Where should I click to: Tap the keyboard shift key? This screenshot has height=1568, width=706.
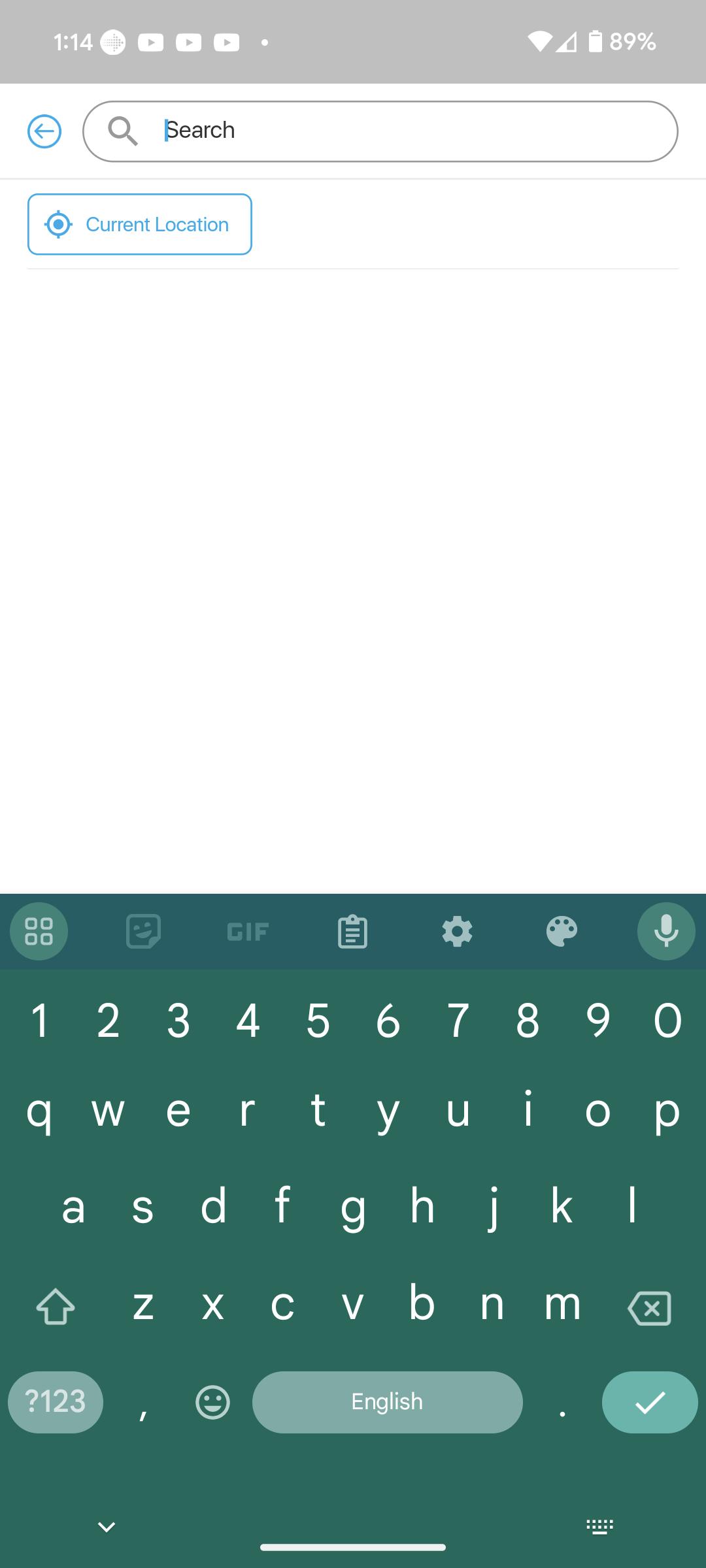point(56,1307)
